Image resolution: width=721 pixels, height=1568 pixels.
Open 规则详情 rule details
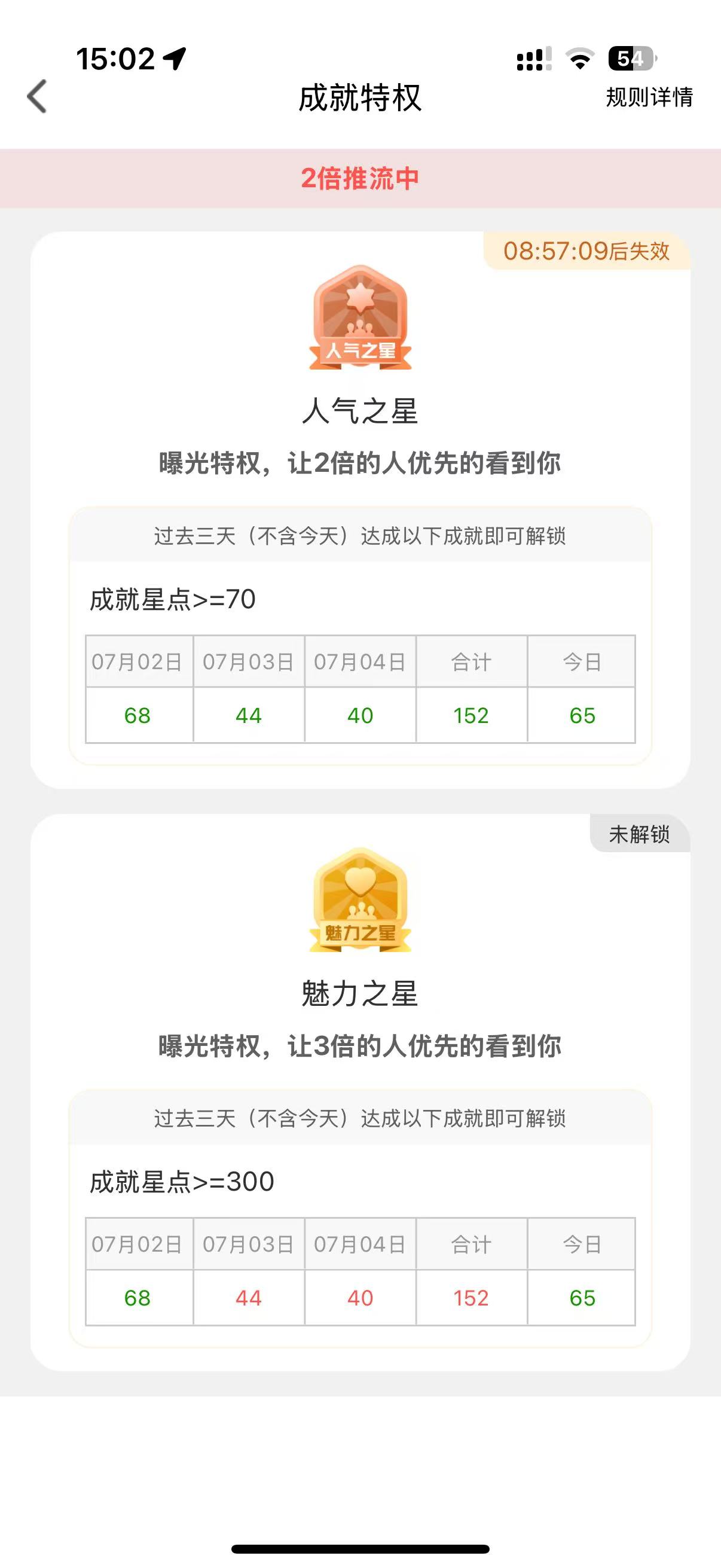(649, 97)
